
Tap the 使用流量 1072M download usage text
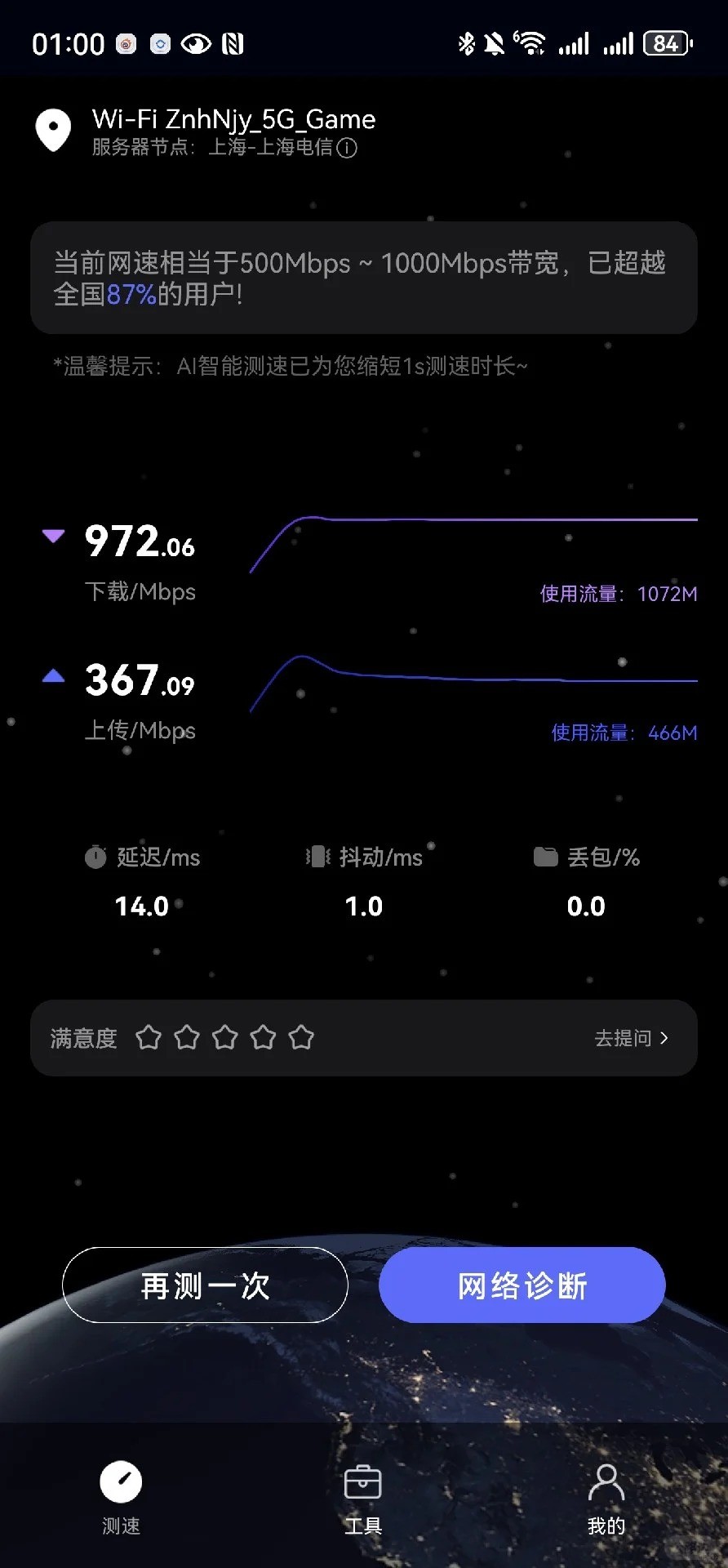pyautogui.click(x=617, y=595)
